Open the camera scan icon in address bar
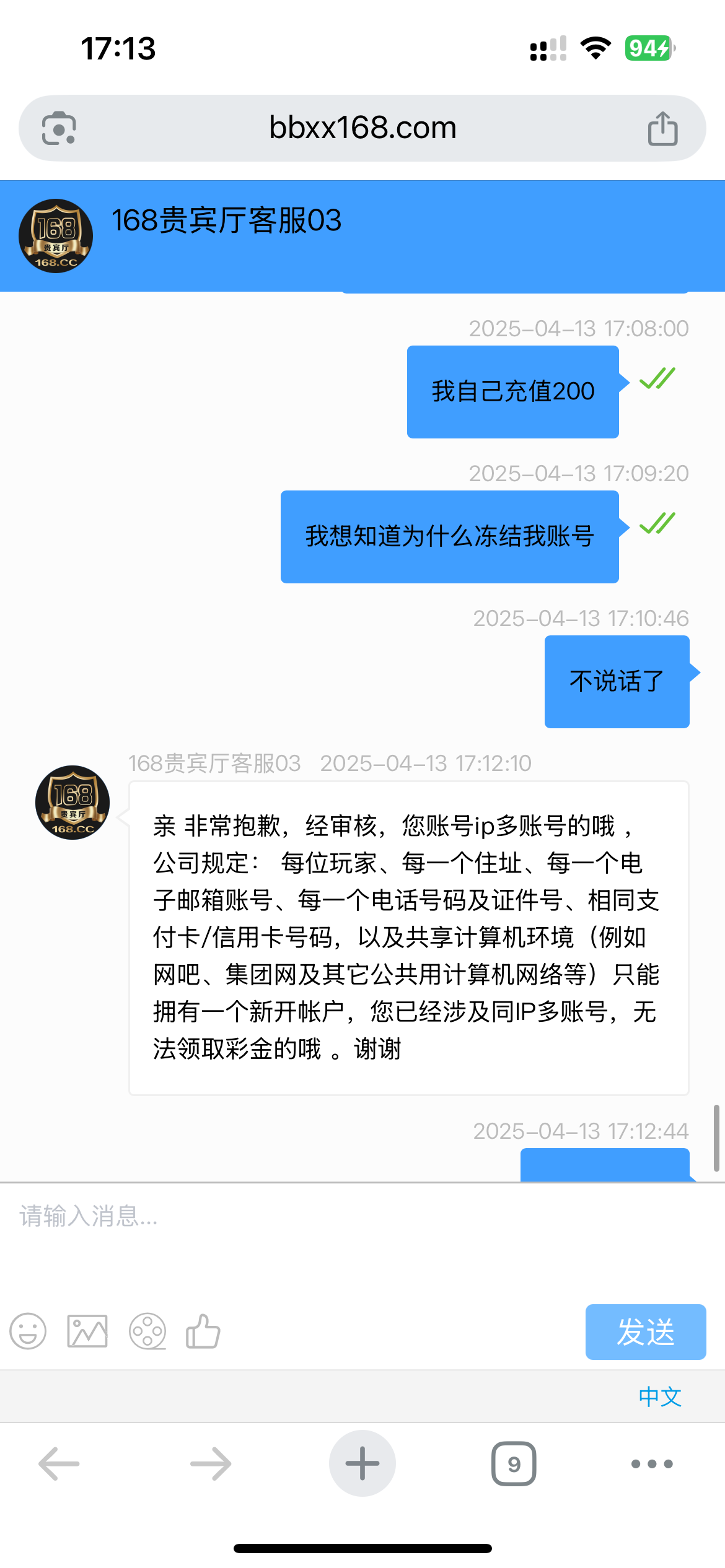The image size is (725, 1568). (x=59, y=128)
